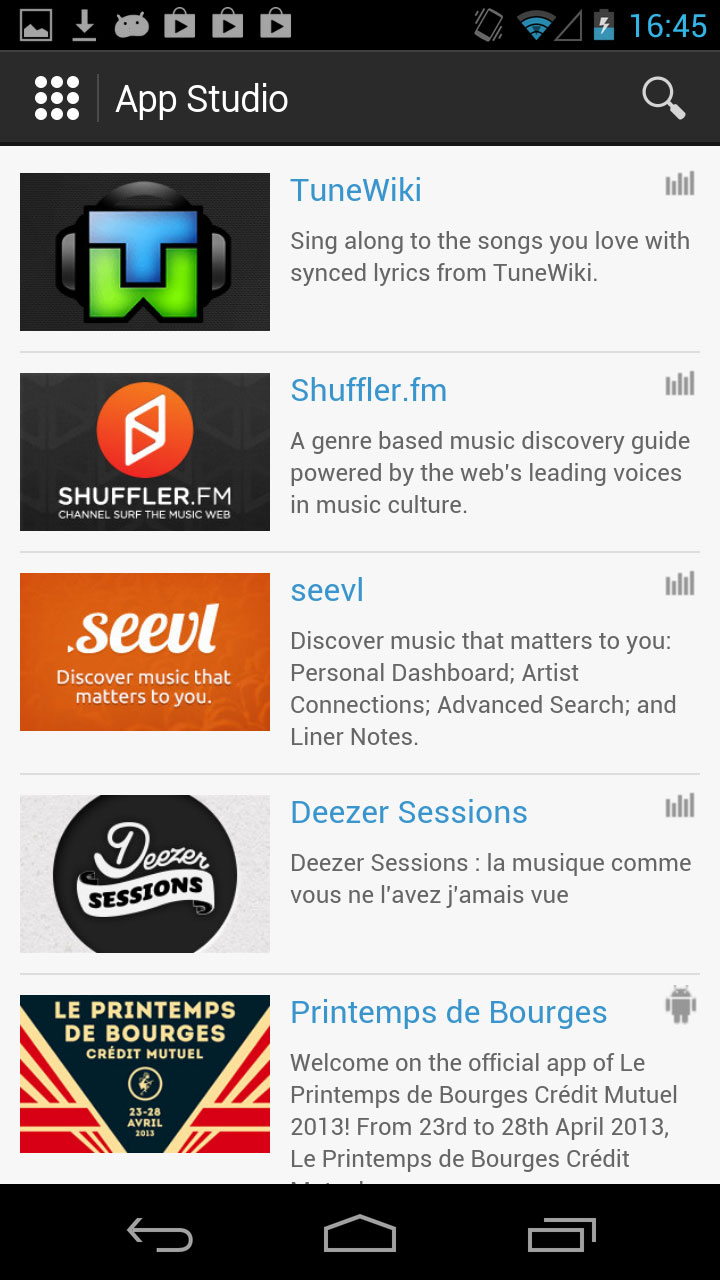720x1280 pixels.
Task: Select the Shuffler.fm app row
Action: tap(368, 390)
